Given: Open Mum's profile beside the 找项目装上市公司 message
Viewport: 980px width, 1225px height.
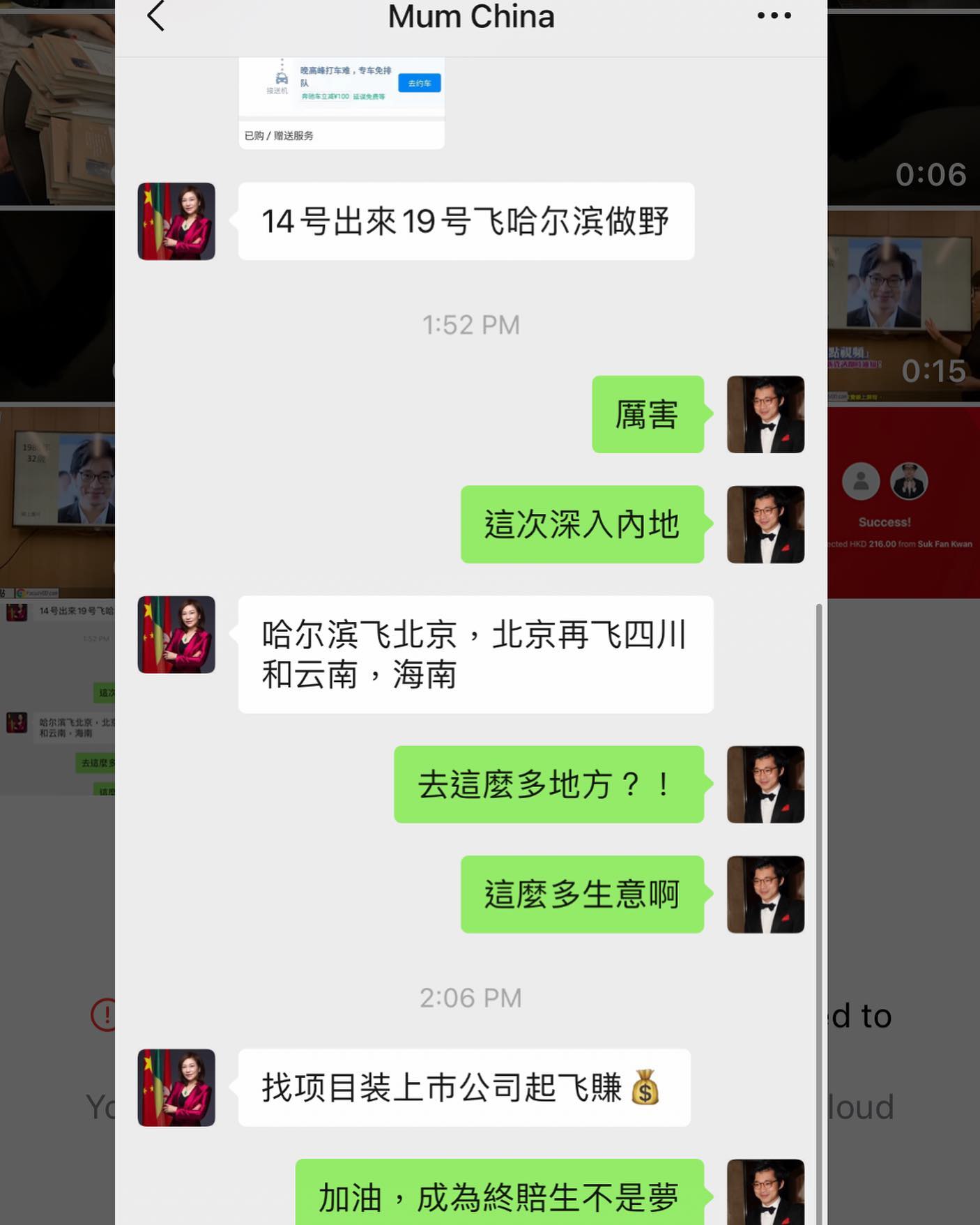Looking at the screenshot, I should point(176,1088).
